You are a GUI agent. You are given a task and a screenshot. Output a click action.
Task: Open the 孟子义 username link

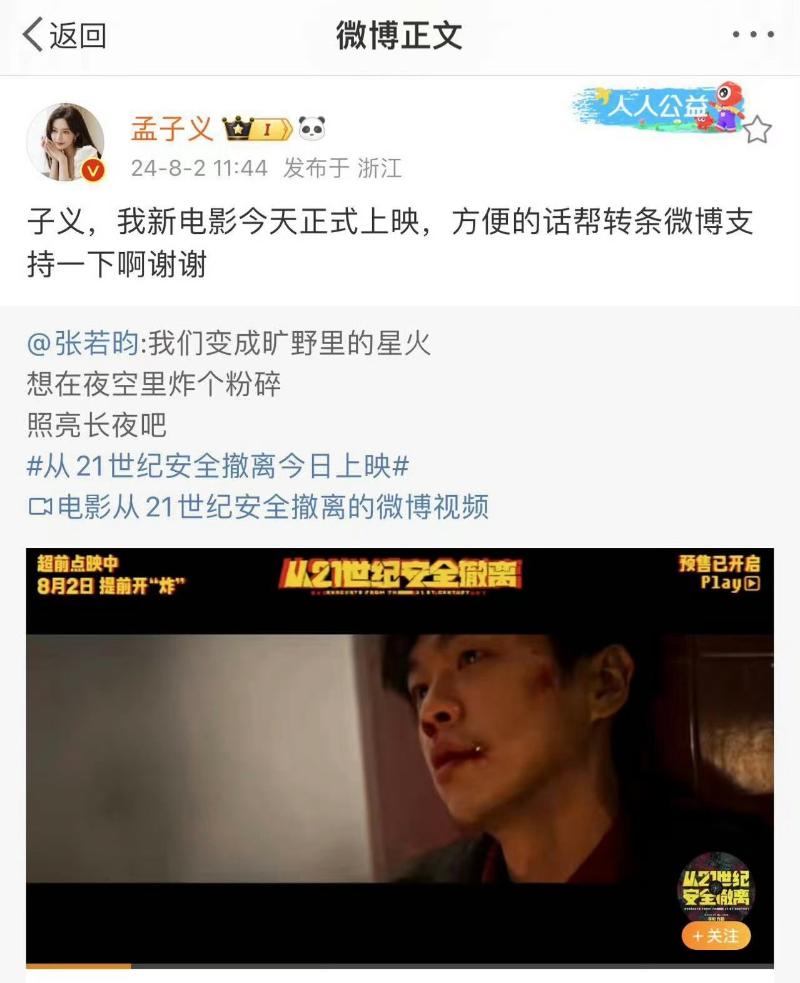click(172, 129)
